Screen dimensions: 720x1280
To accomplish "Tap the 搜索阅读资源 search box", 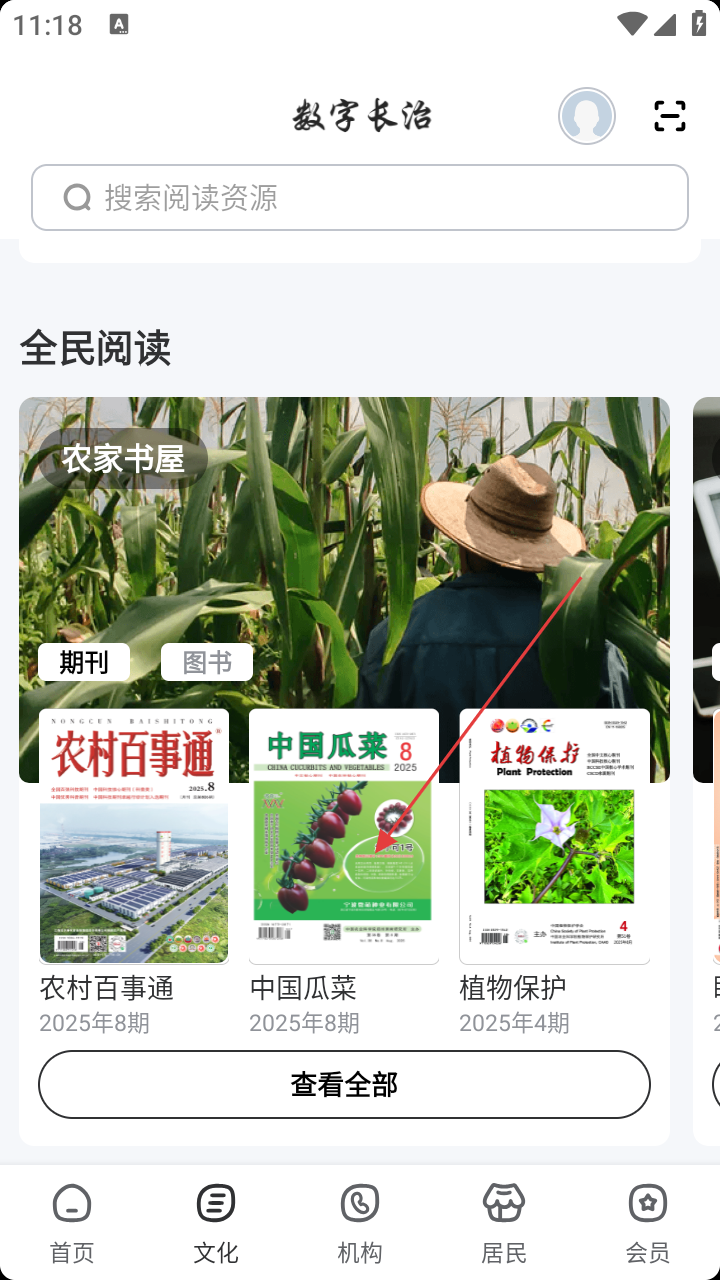I will 360,198.
